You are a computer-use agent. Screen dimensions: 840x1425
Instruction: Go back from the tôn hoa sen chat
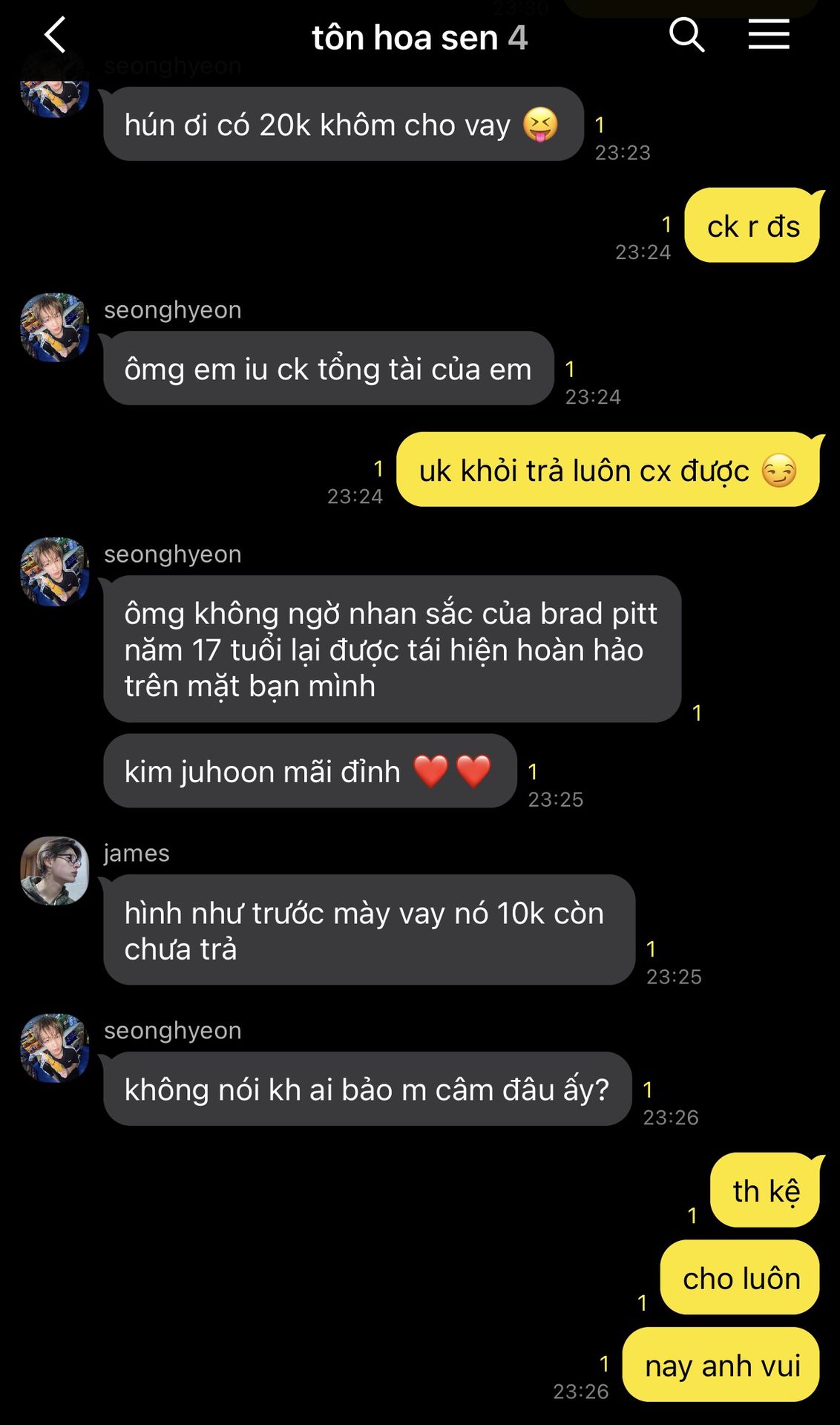[x=55, y=36]
